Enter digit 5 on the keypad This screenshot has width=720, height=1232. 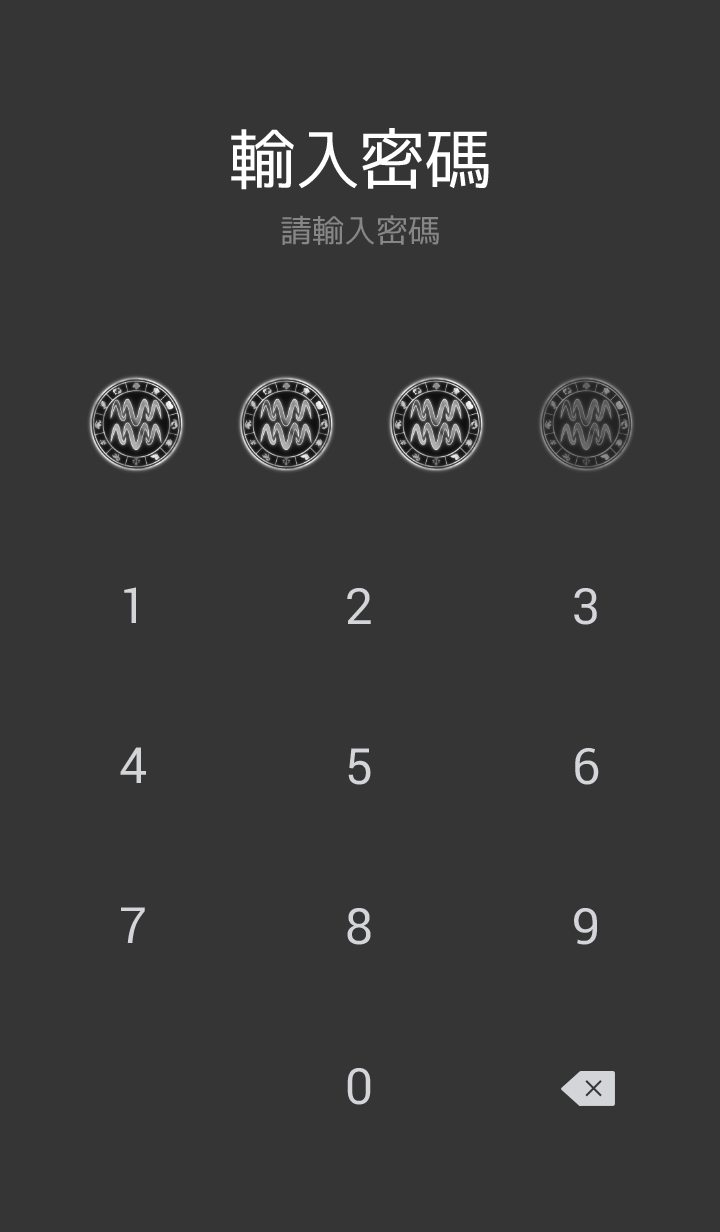[x=359, y=767]
